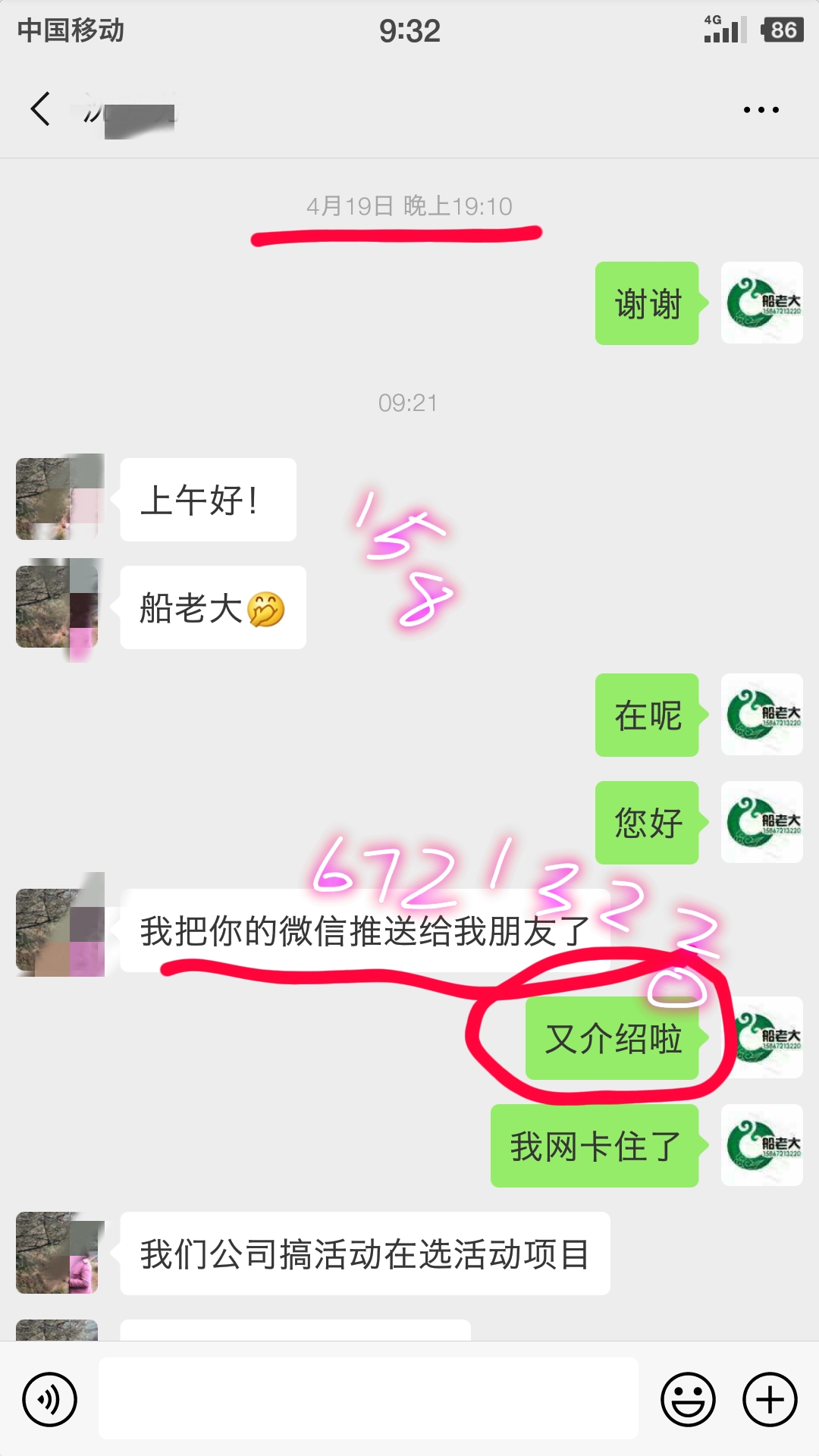Open sender avatar beside 谢谢 message
Image resolution: width=819 pixels, height=1456 pixels.
tap(761, 303)
